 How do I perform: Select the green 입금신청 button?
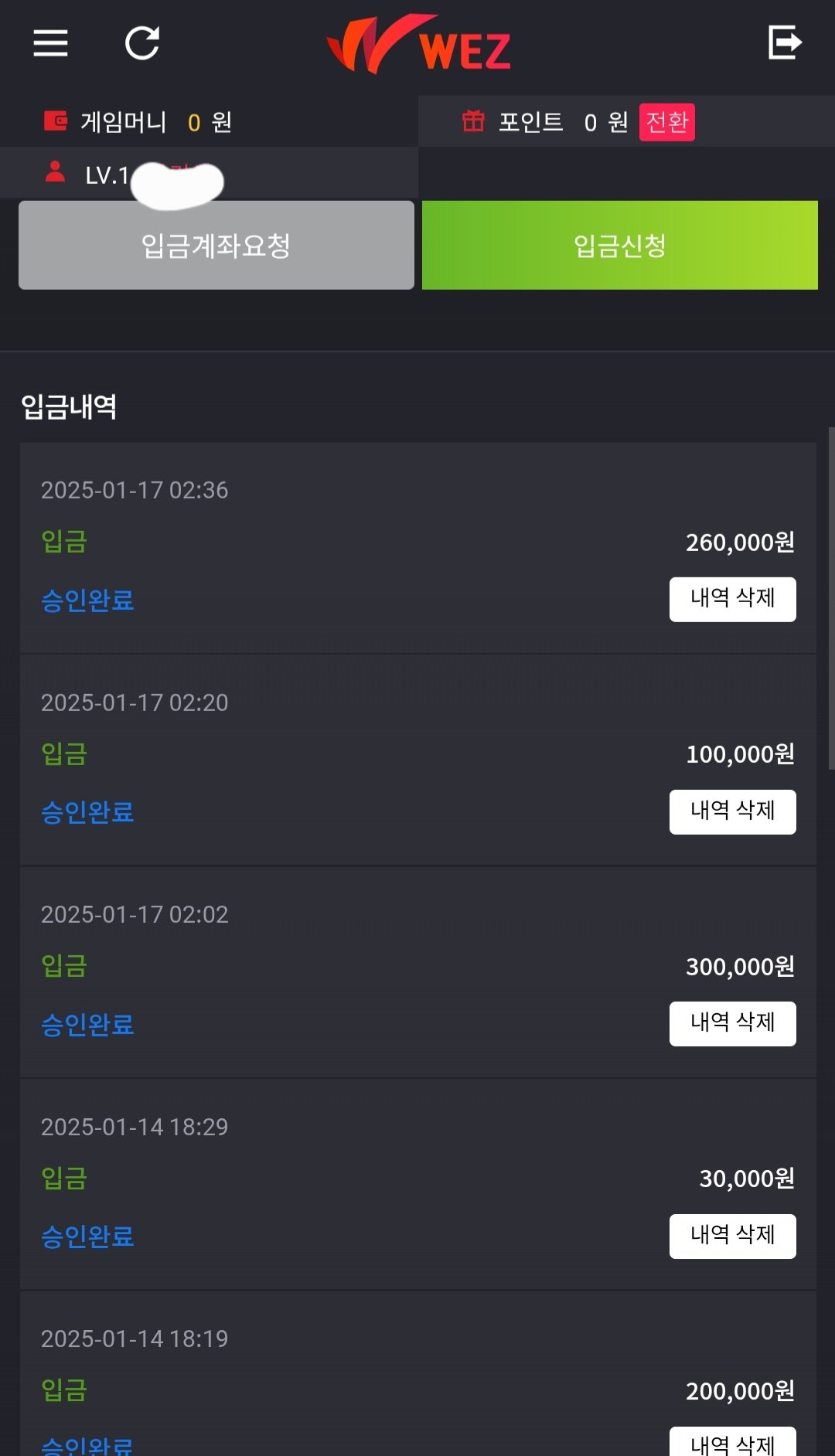click(619, 246)
